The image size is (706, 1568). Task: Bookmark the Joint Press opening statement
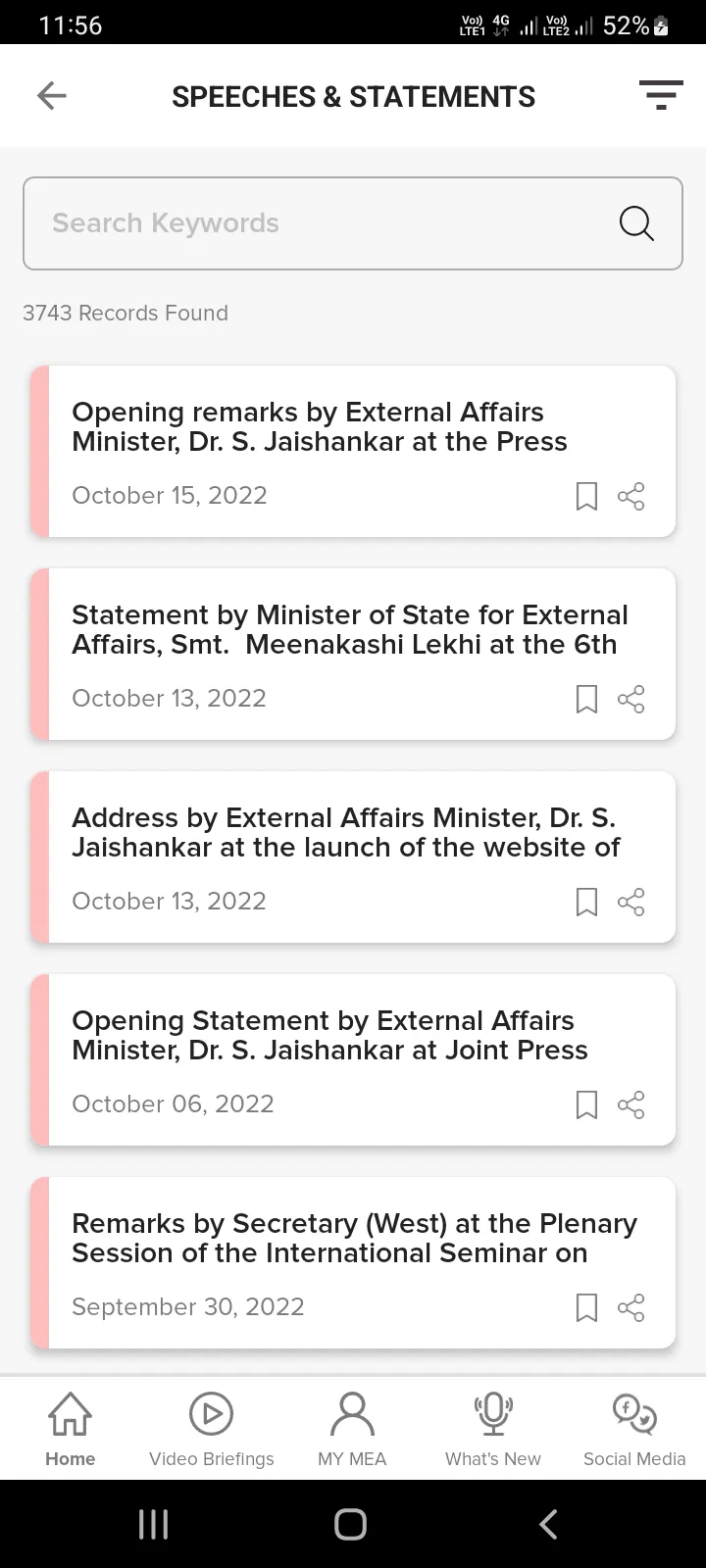(586, 1104)
